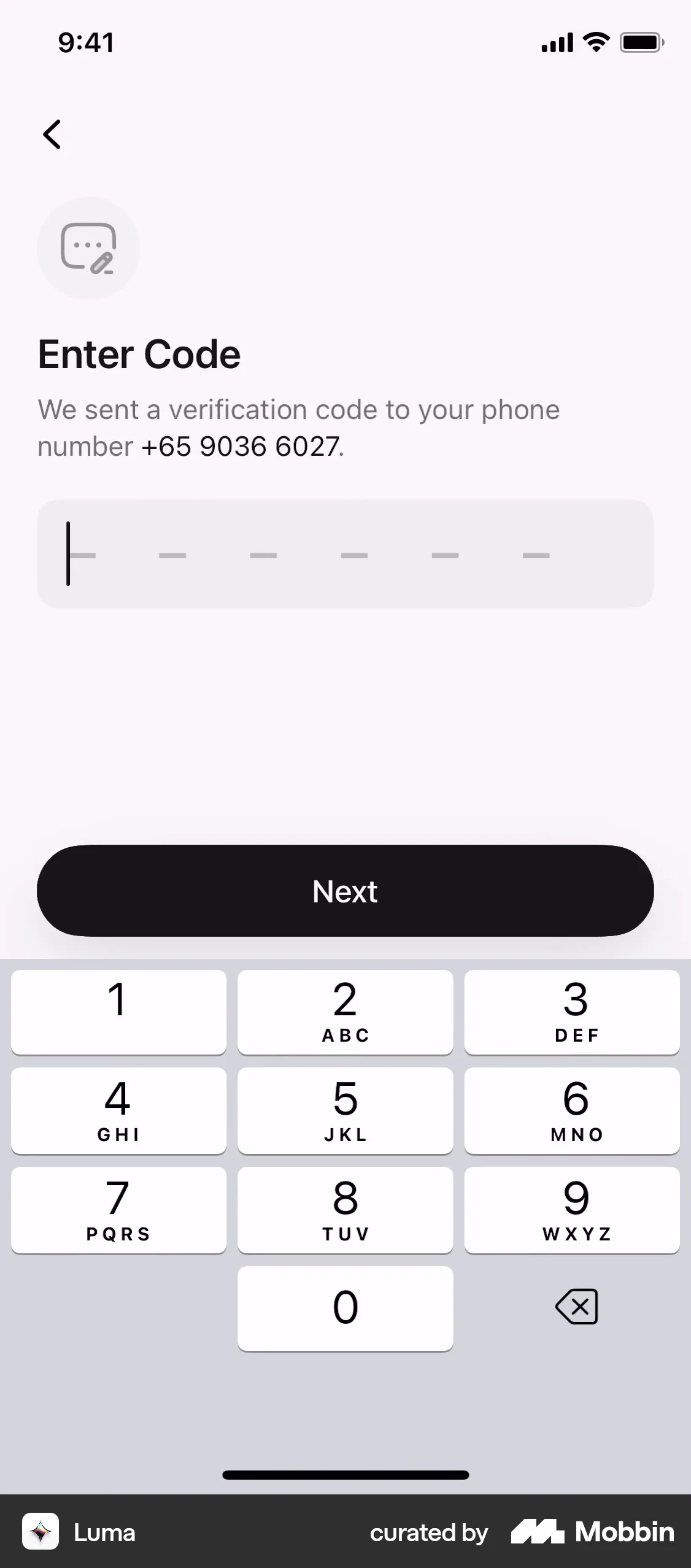Tap the 6 MNO key

572,1110
